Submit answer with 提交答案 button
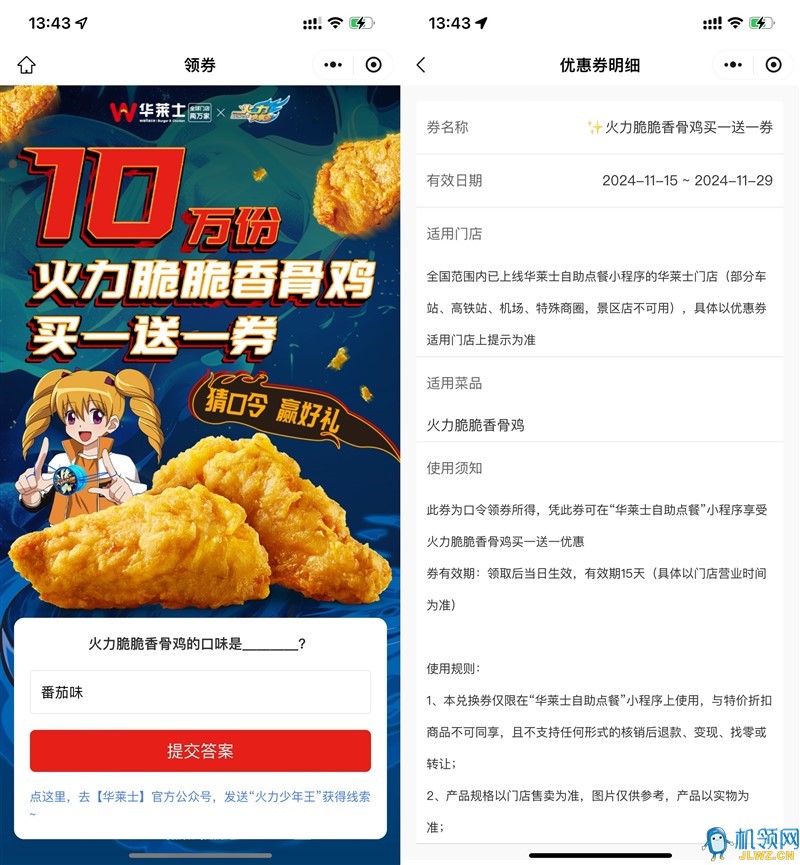Screen dimensions: 800x865 coord(200,751)
